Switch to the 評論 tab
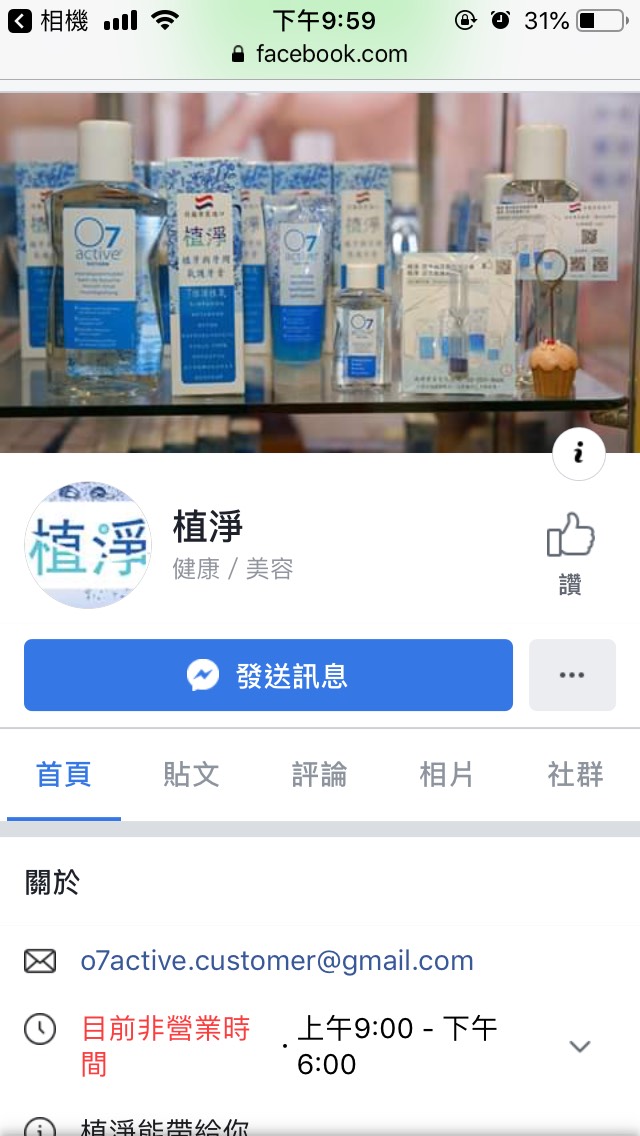This screenshot has height=1136, width=640. (x=319, y=774)
